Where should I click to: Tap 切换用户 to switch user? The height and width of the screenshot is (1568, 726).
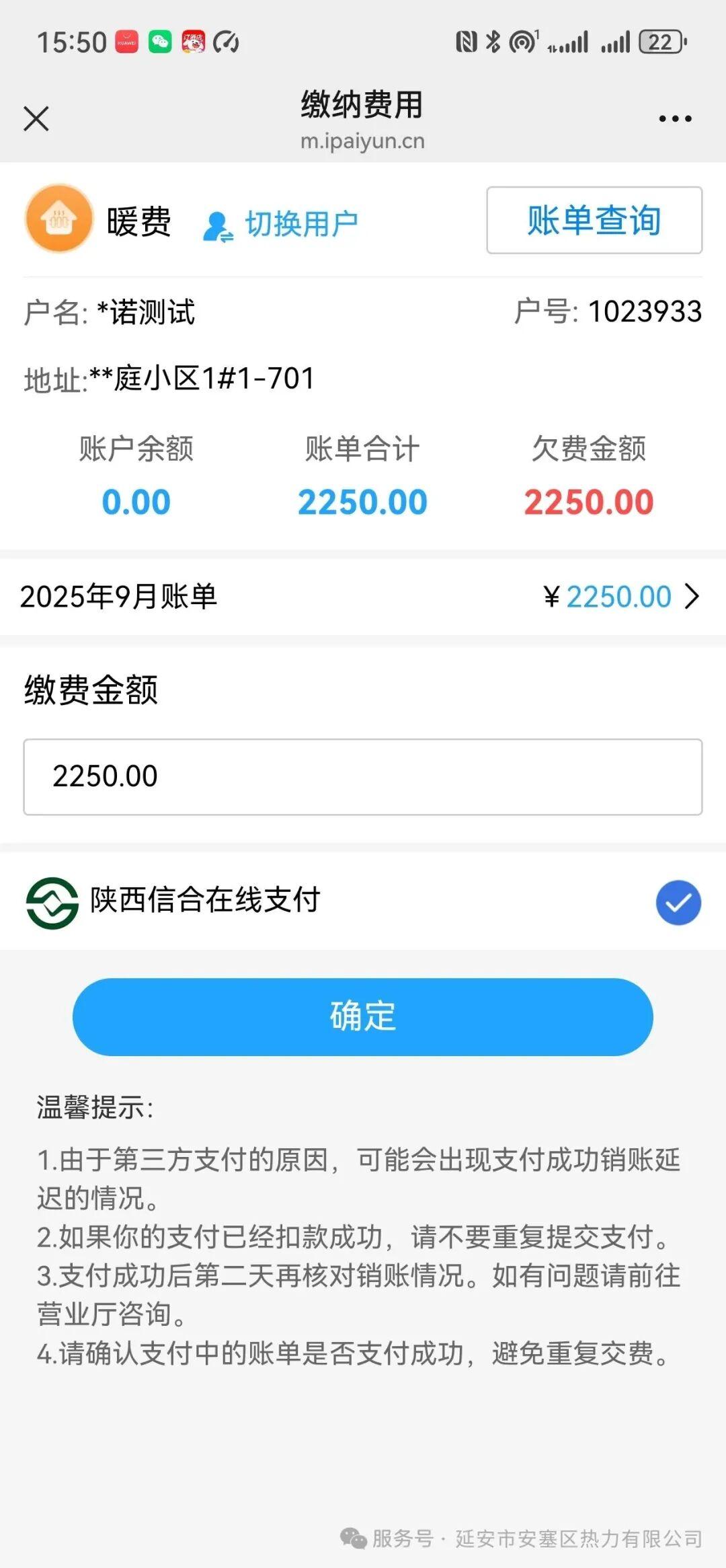coord(281,225)
